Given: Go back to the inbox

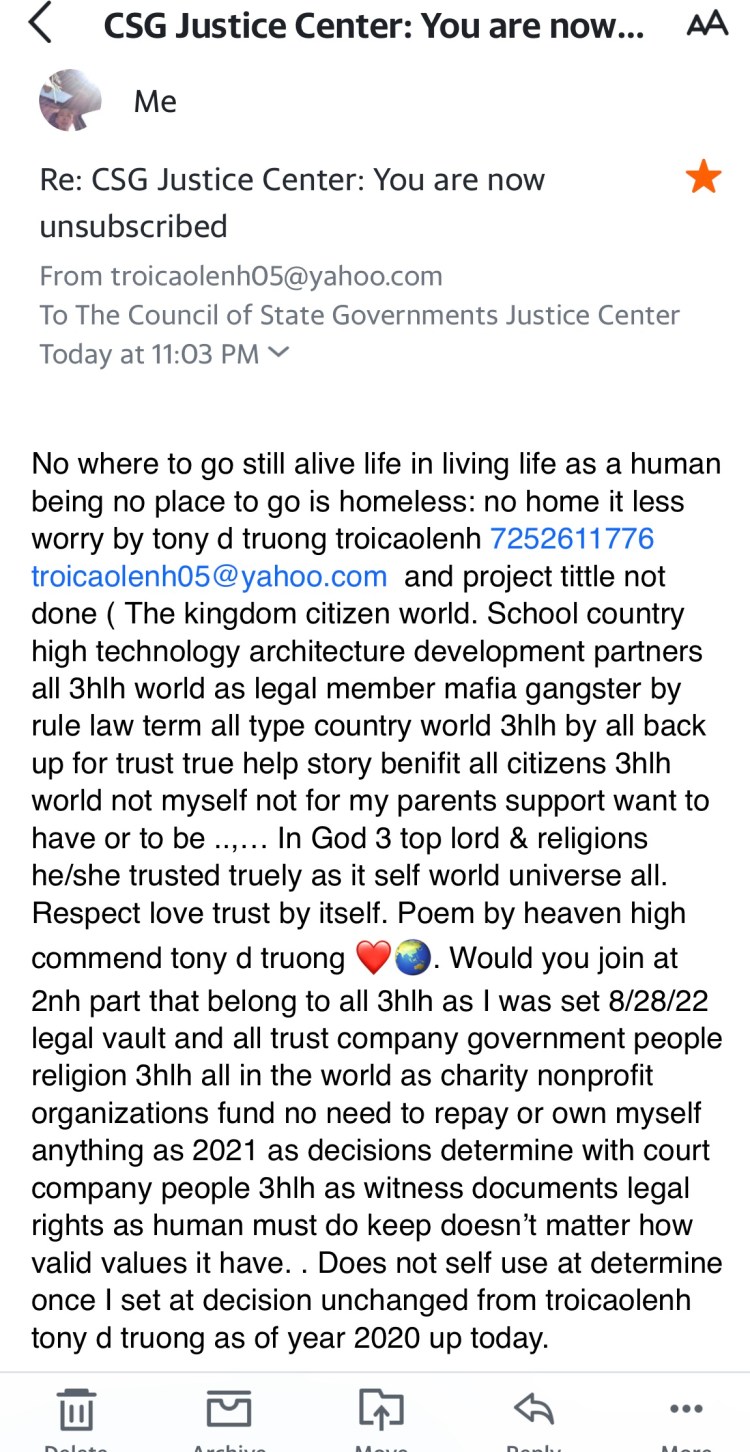Looking at the screenshot, I should click(40, 24).
